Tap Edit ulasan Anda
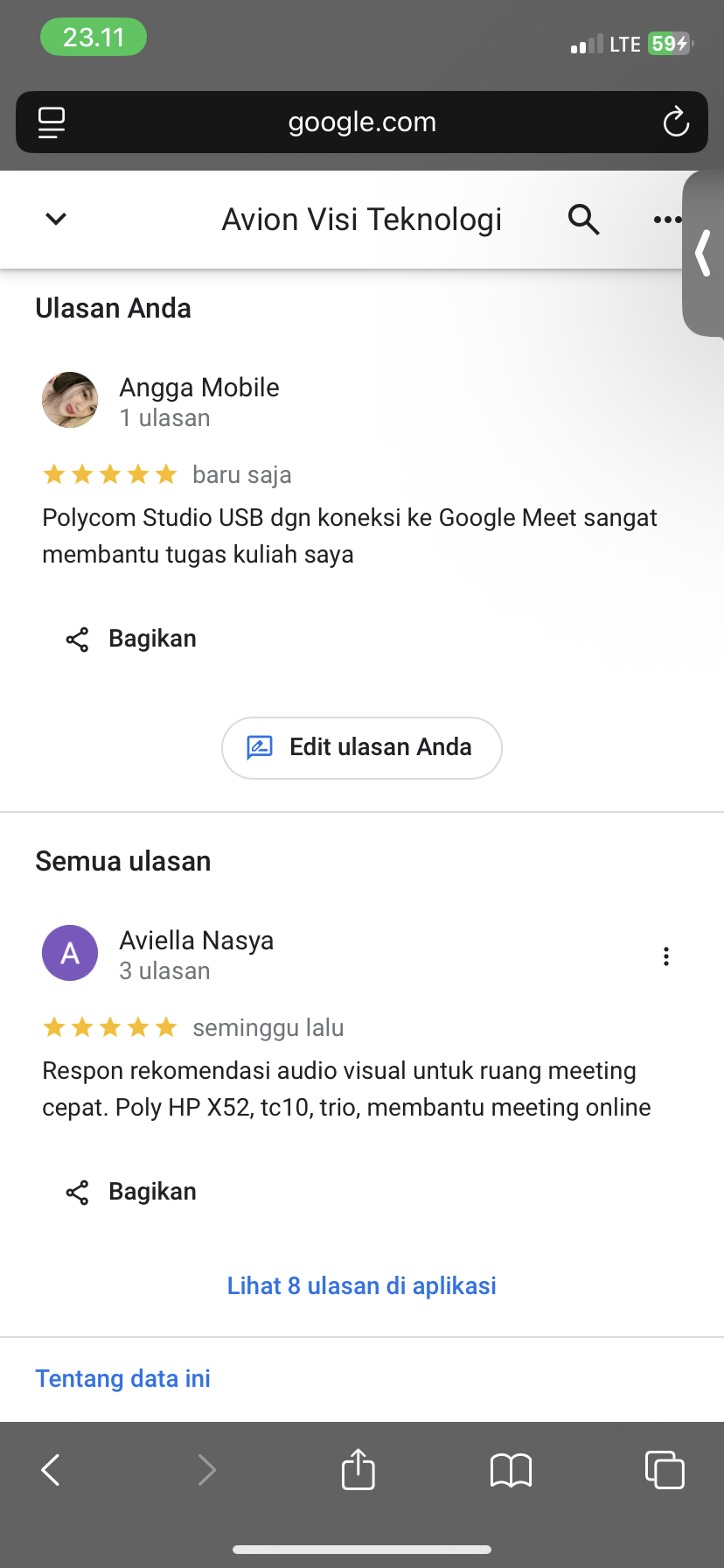 (362, 747)
